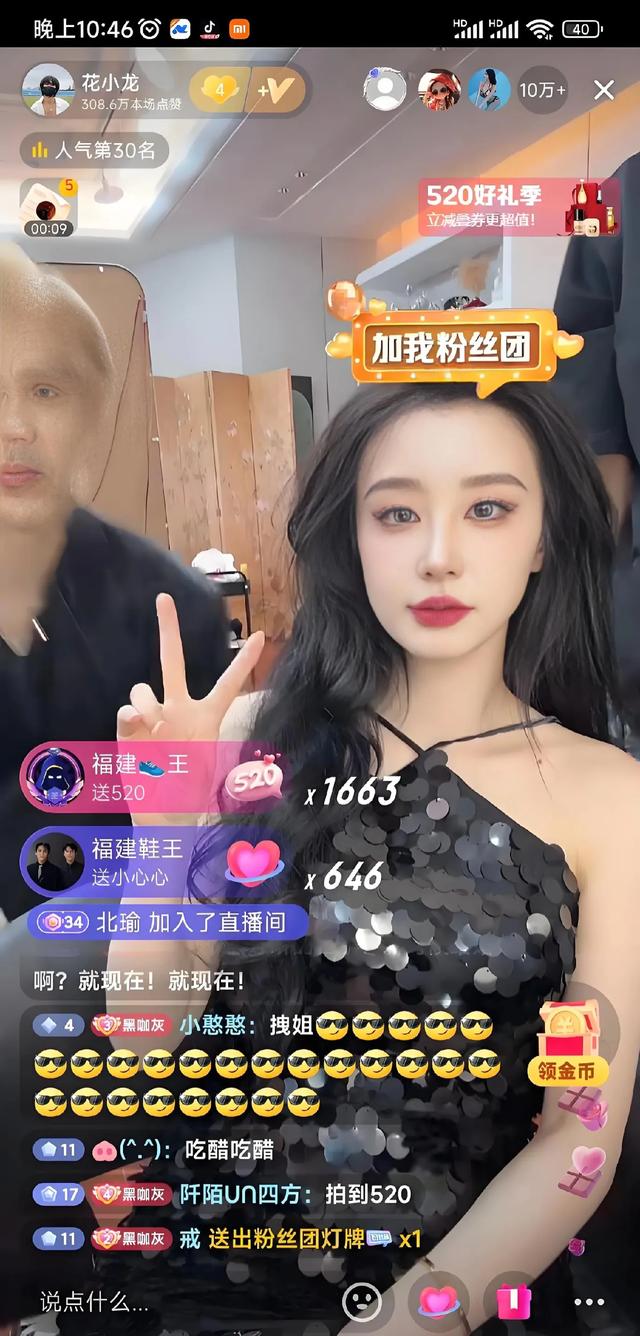Open the emoji picker

(x=362, y=1301)
